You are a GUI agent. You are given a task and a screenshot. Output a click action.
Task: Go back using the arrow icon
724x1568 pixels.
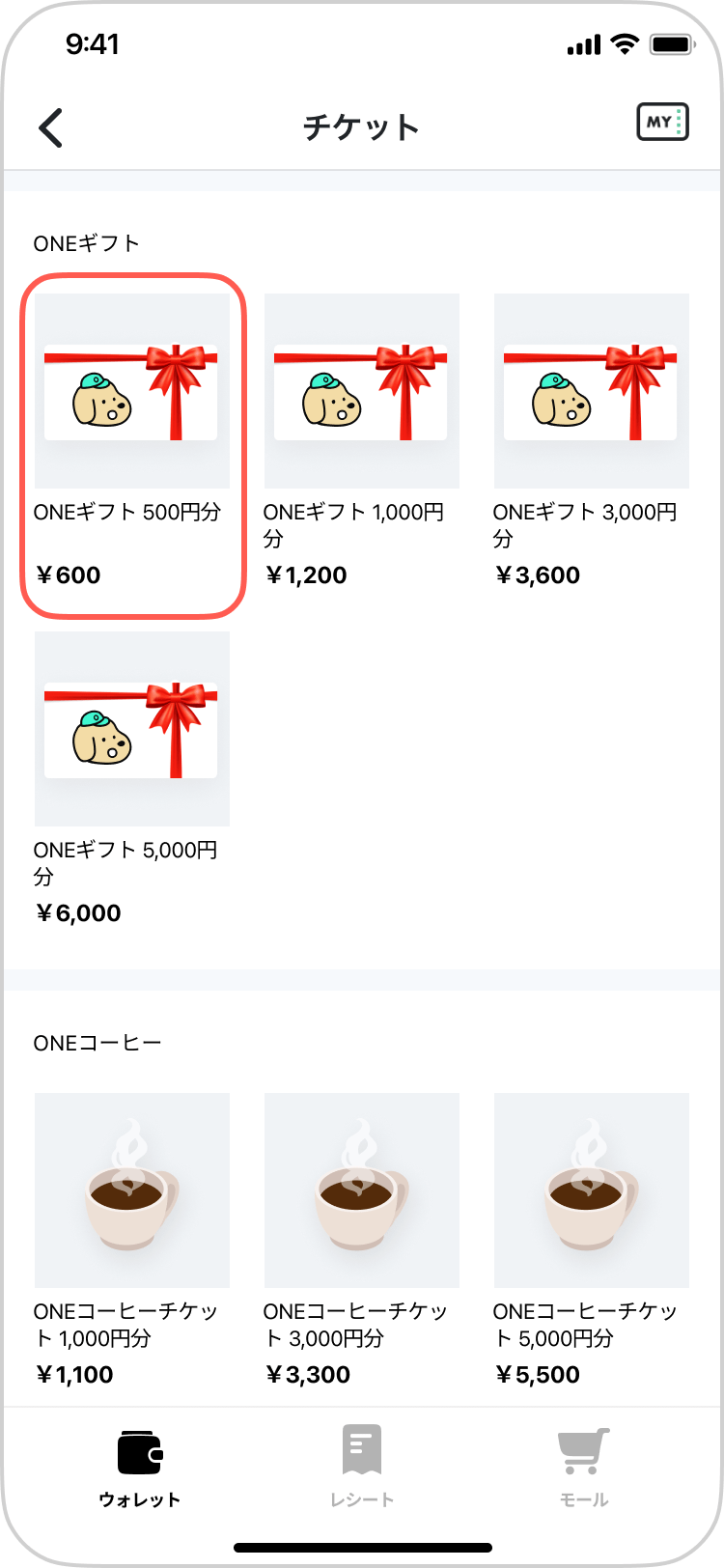point(51,127)
